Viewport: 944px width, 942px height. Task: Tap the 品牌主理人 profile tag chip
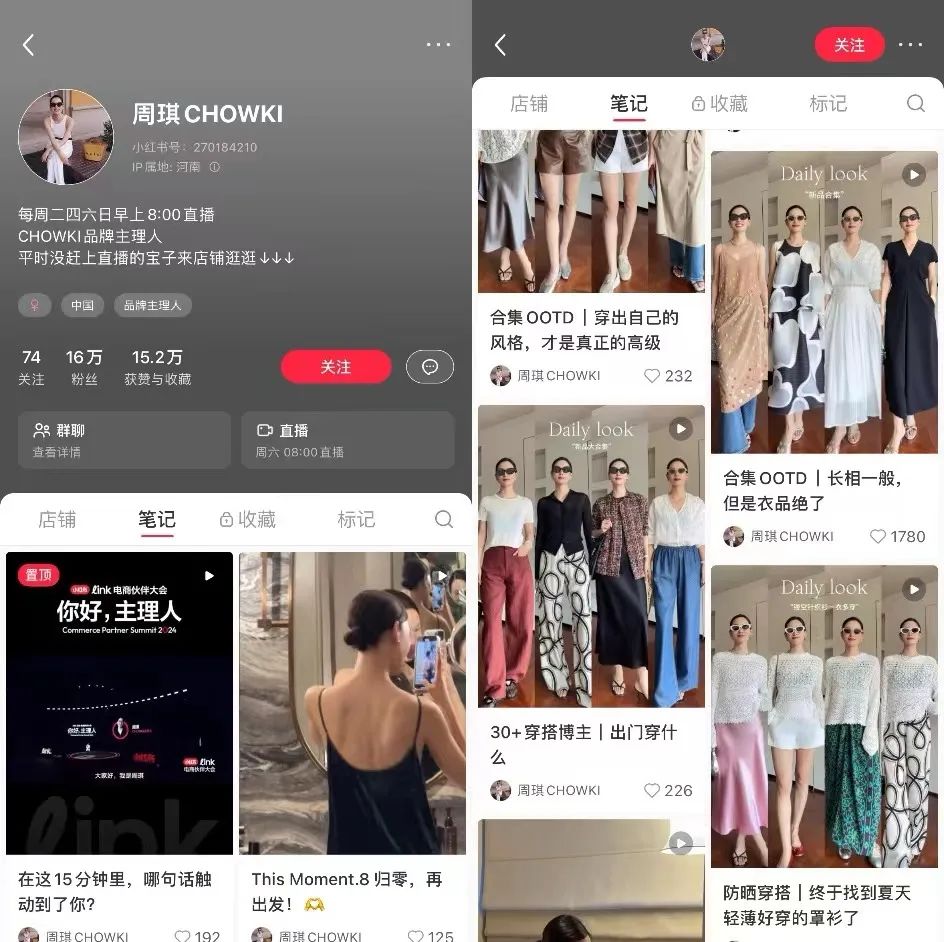point(153,305)
